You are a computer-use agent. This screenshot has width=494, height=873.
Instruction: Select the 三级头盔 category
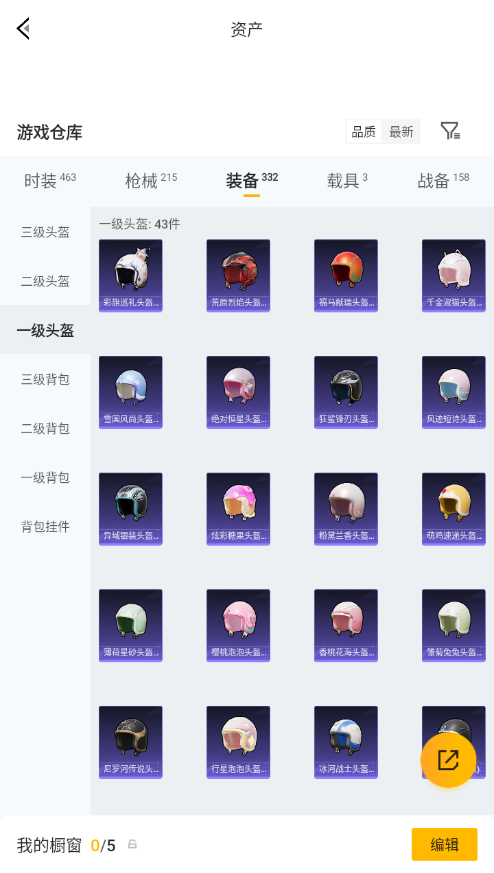coord(45,232)
